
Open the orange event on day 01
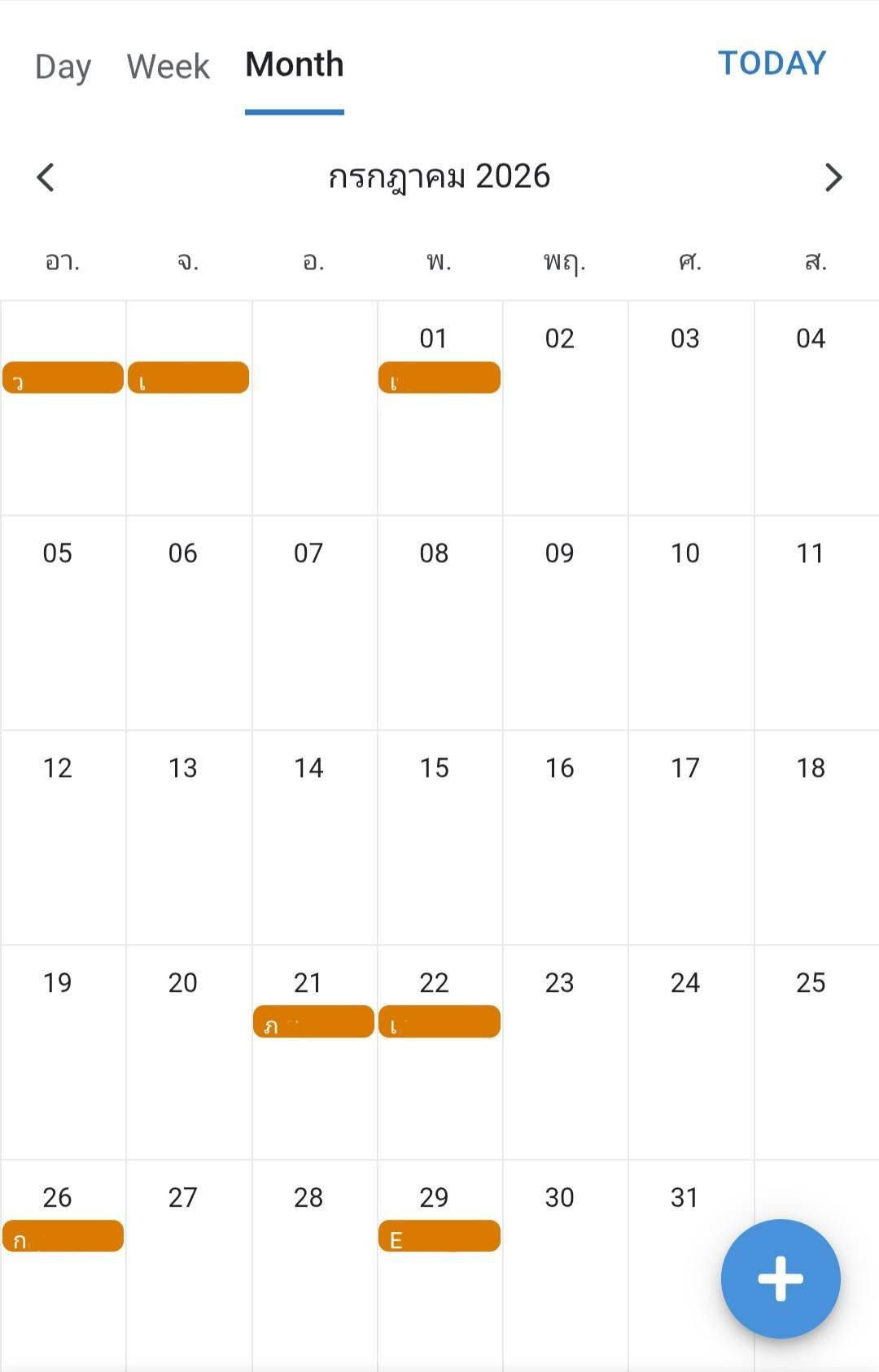439,378
